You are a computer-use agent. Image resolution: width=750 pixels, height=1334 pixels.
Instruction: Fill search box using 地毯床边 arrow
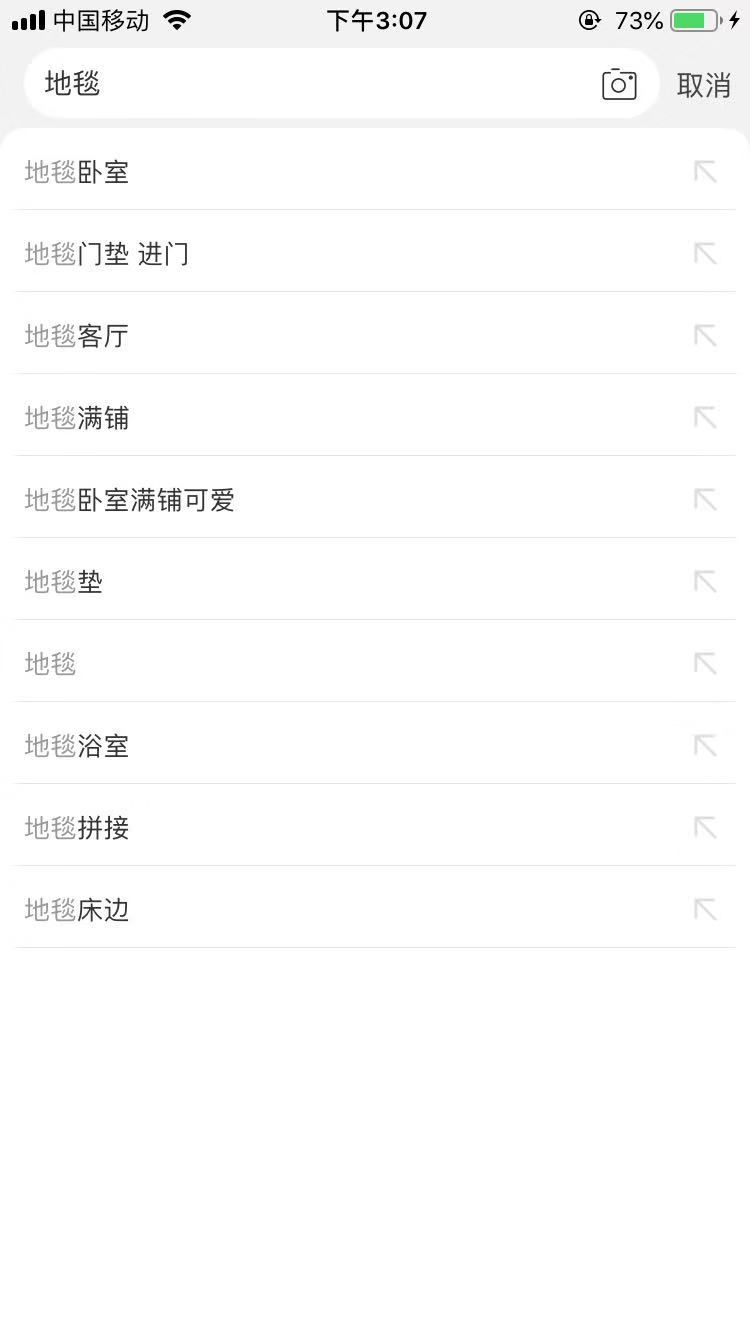click(705, 910)
